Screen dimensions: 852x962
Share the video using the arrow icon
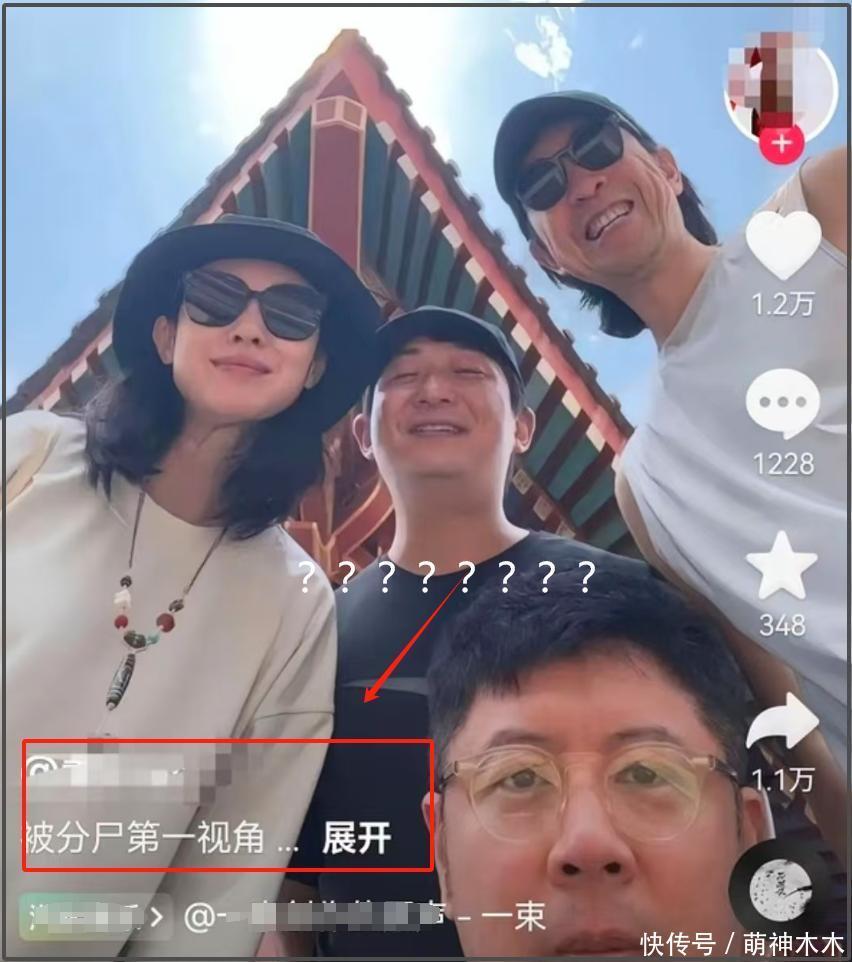(x=782, y=723)
